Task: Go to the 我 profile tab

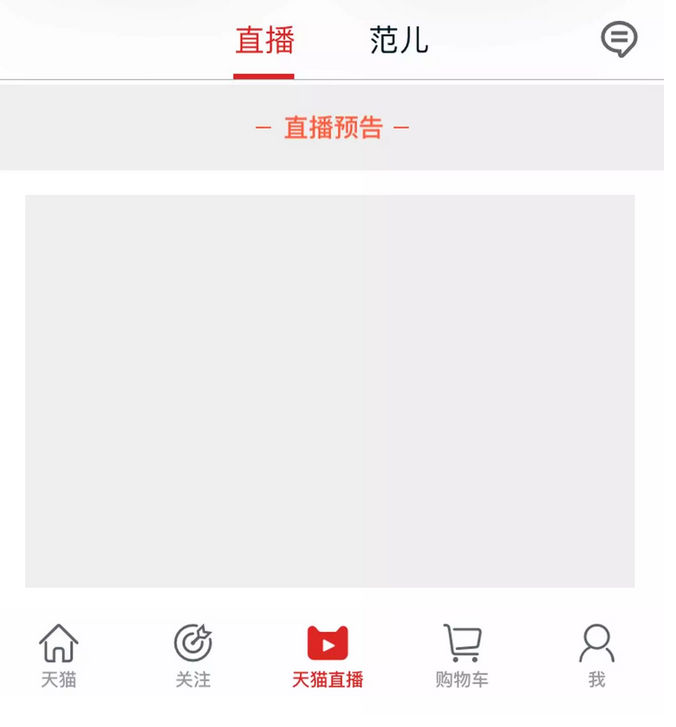Action: 596,656
